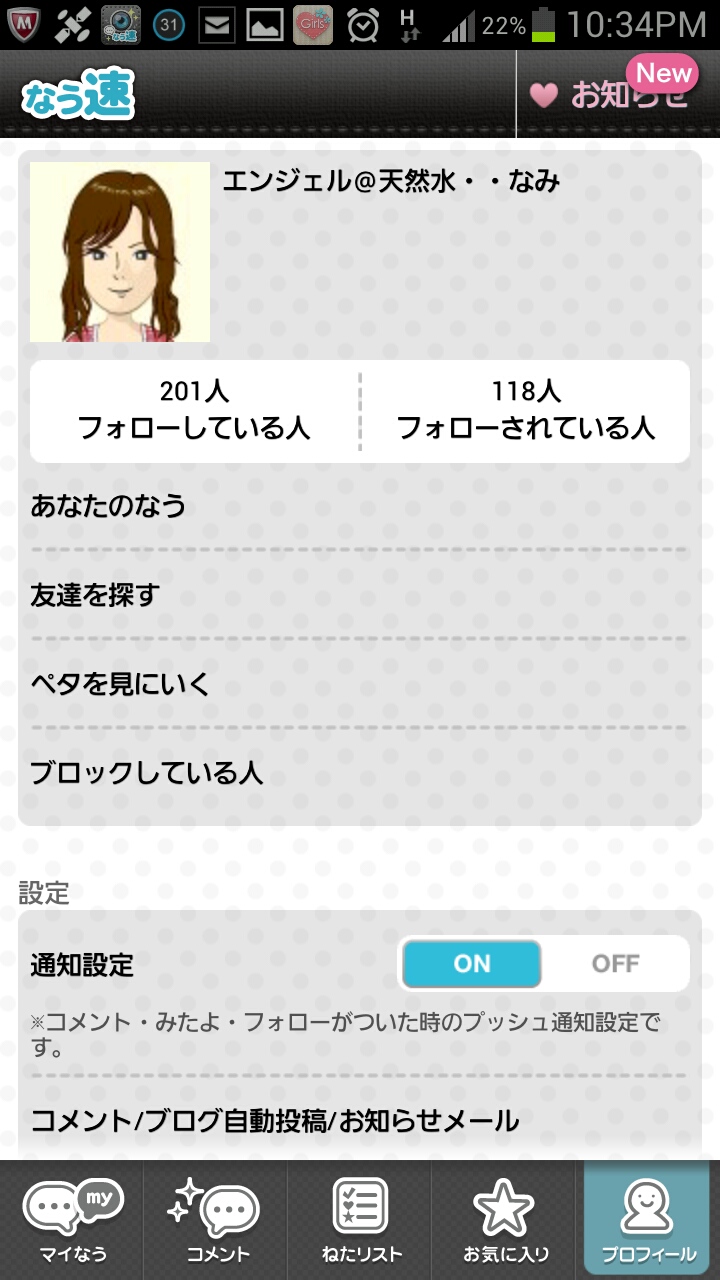
Task: Open コメント/ブログ自動投稿/お知らせメール settings
Action: pos(360,1121)
